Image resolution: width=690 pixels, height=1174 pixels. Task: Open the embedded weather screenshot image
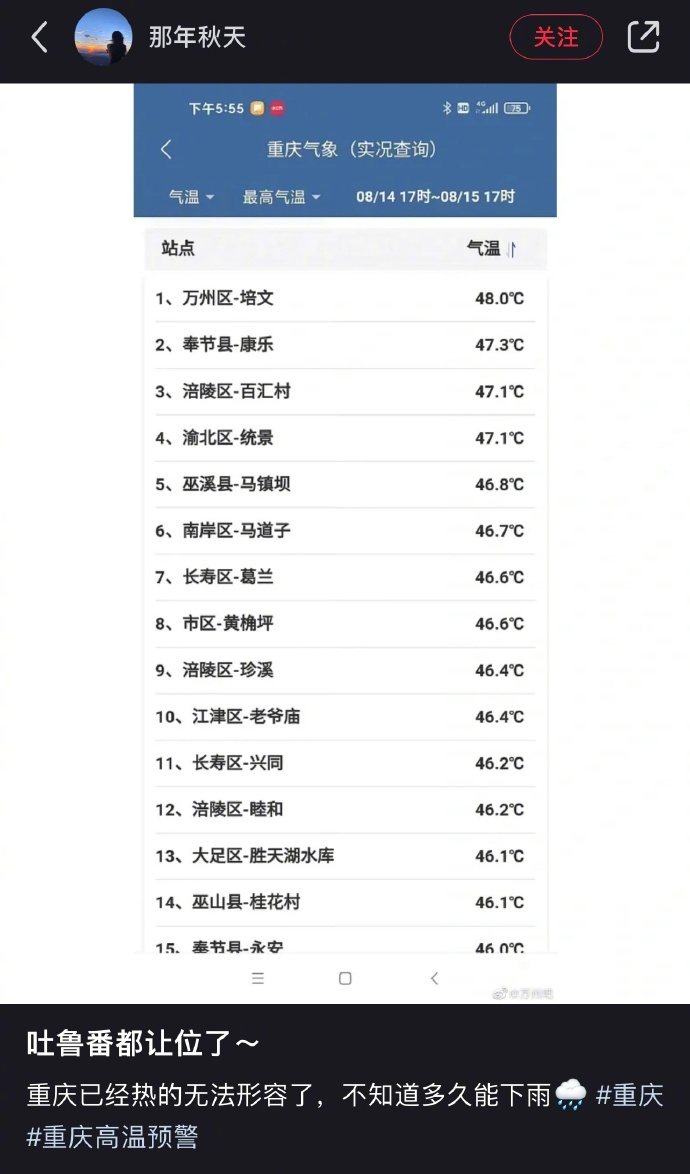pyautogui.click(x=345, y=544)
